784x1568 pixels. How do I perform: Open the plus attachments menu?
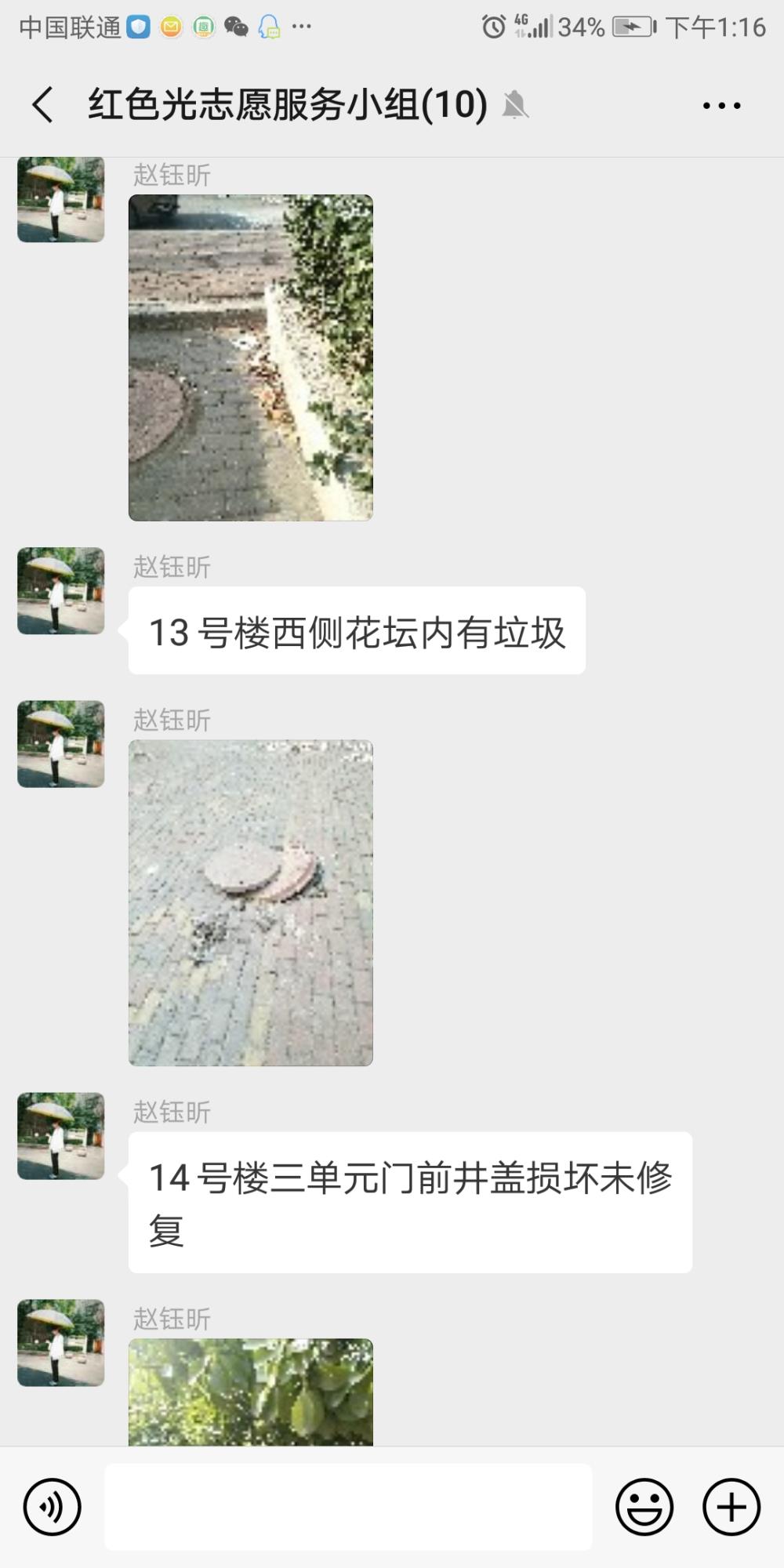(731, 1507)
